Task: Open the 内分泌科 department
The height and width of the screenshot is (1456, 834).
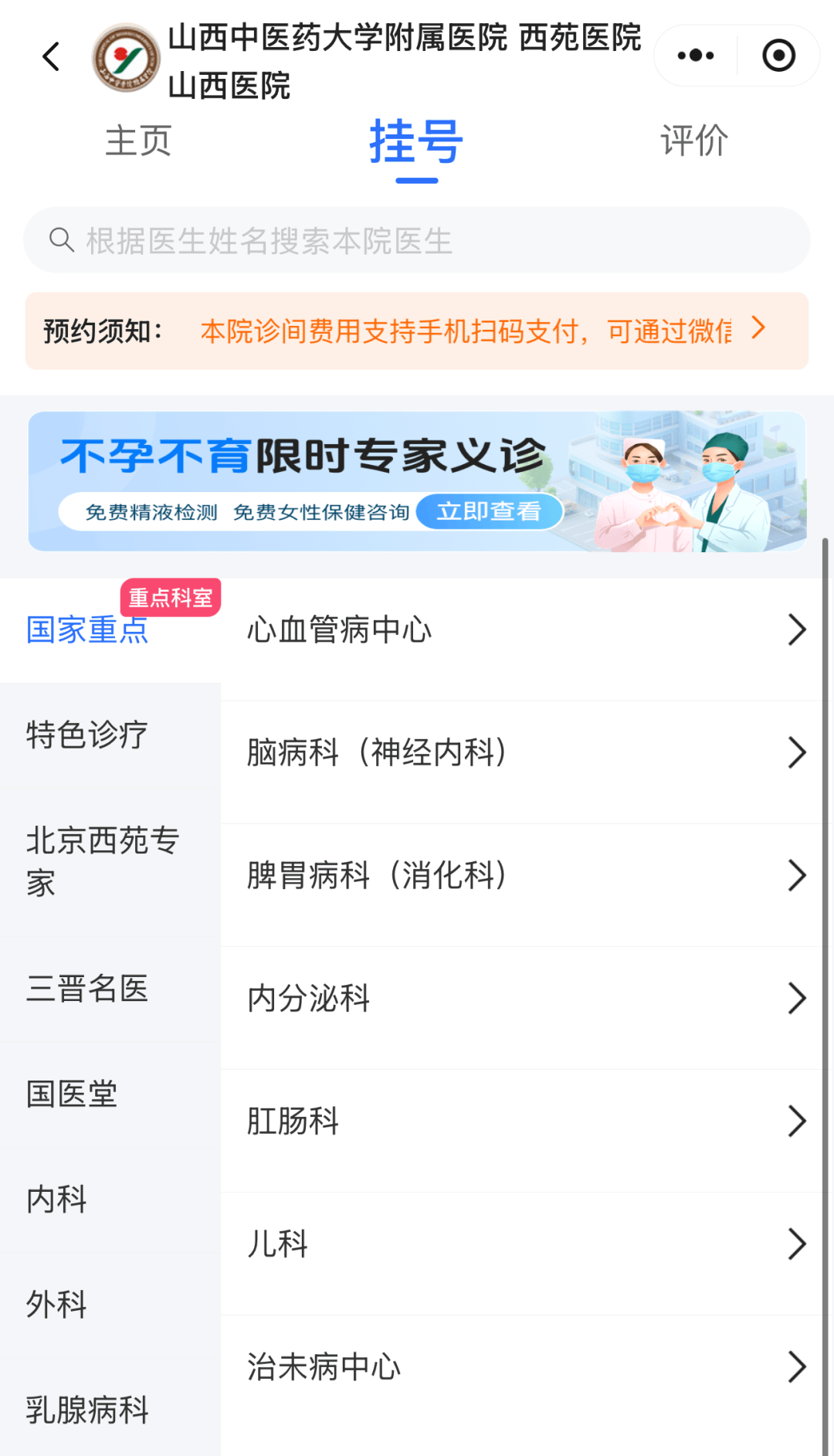Action: click(525, 999)
